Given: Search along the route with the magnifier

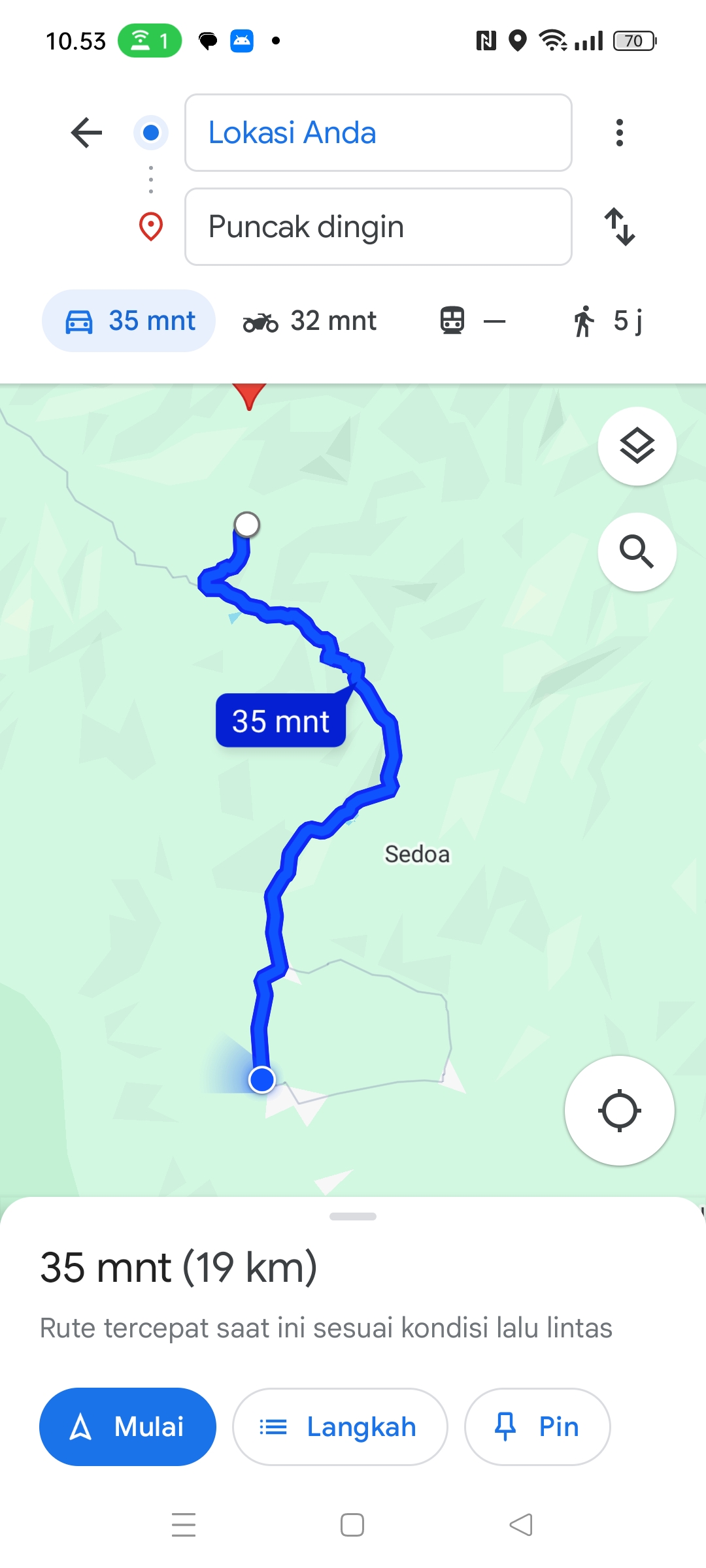Looking at the screenshot, I should tap(637, 552).
